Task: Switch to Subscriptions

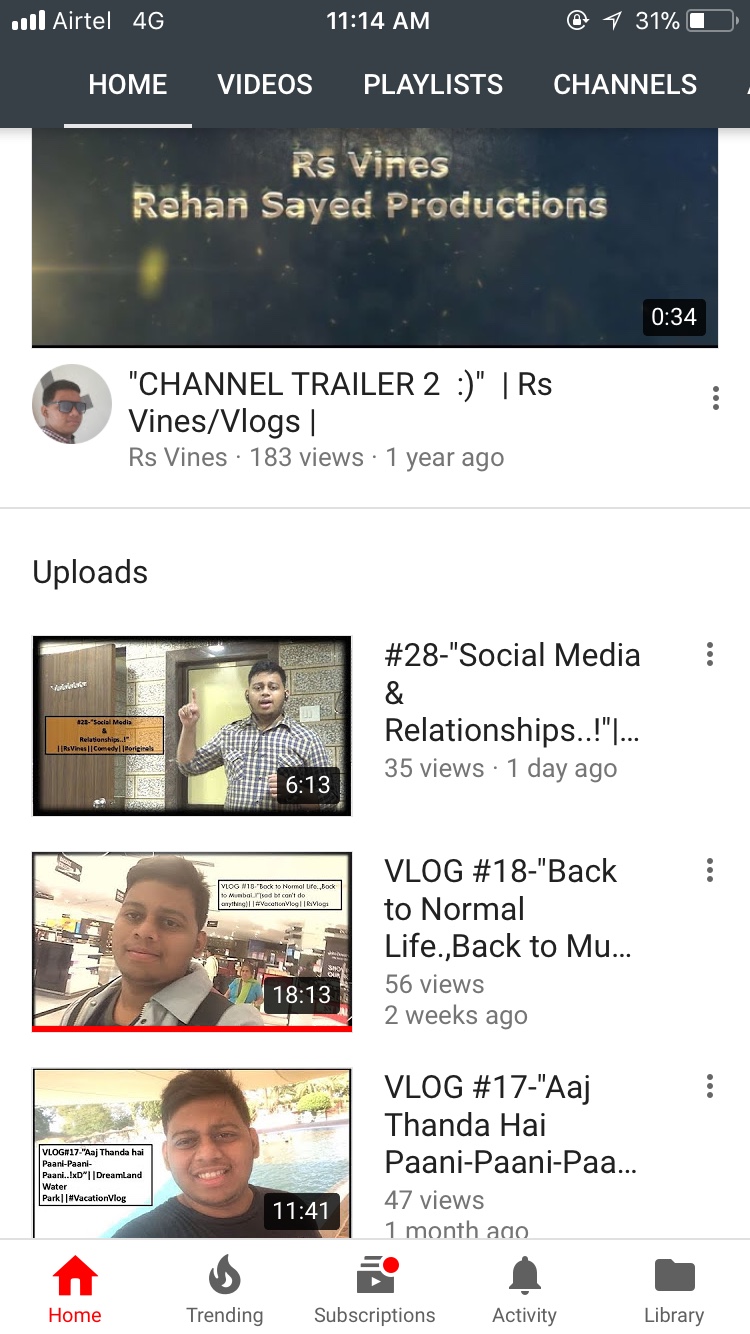Action: (x=375, y=1289)
